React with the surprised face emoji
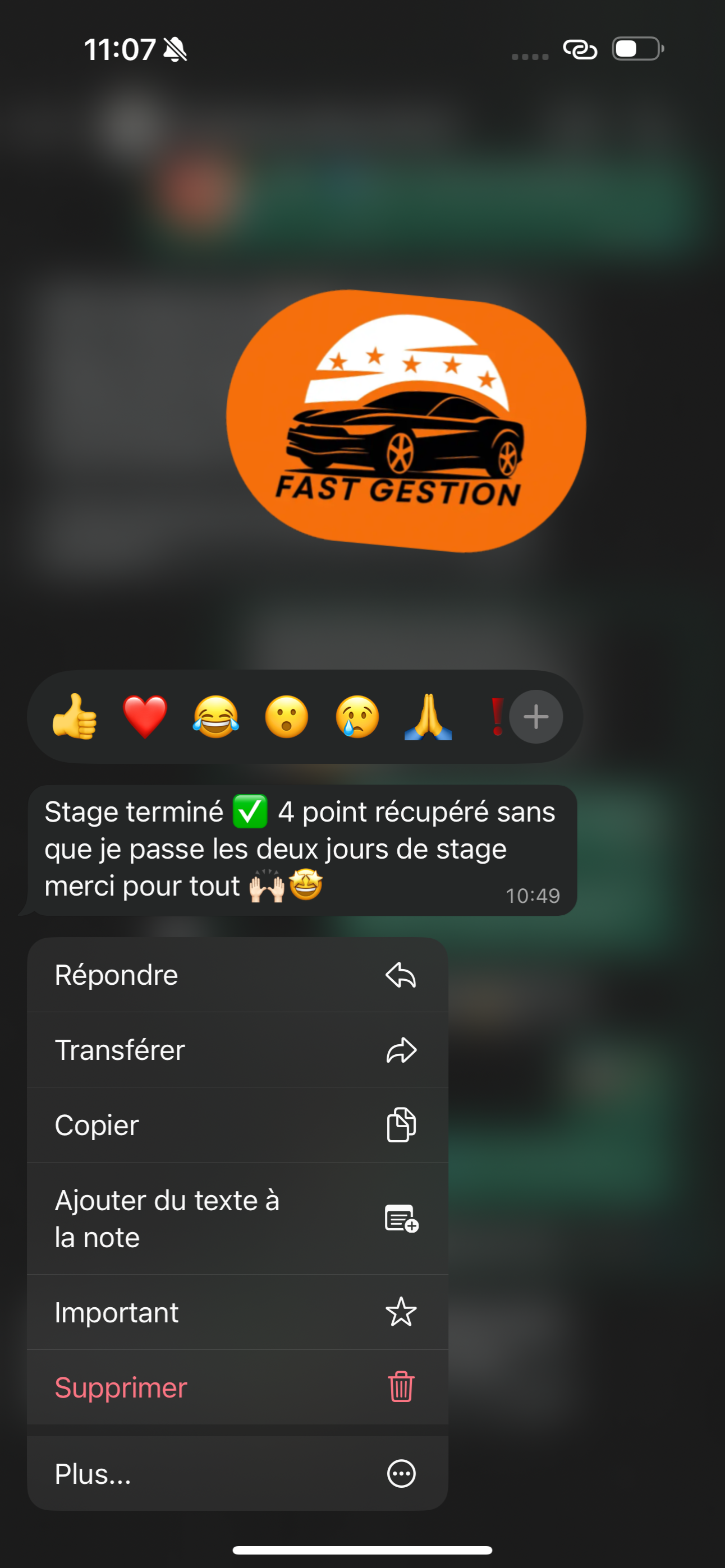The image size is (725, 1568). pos(286,717)
